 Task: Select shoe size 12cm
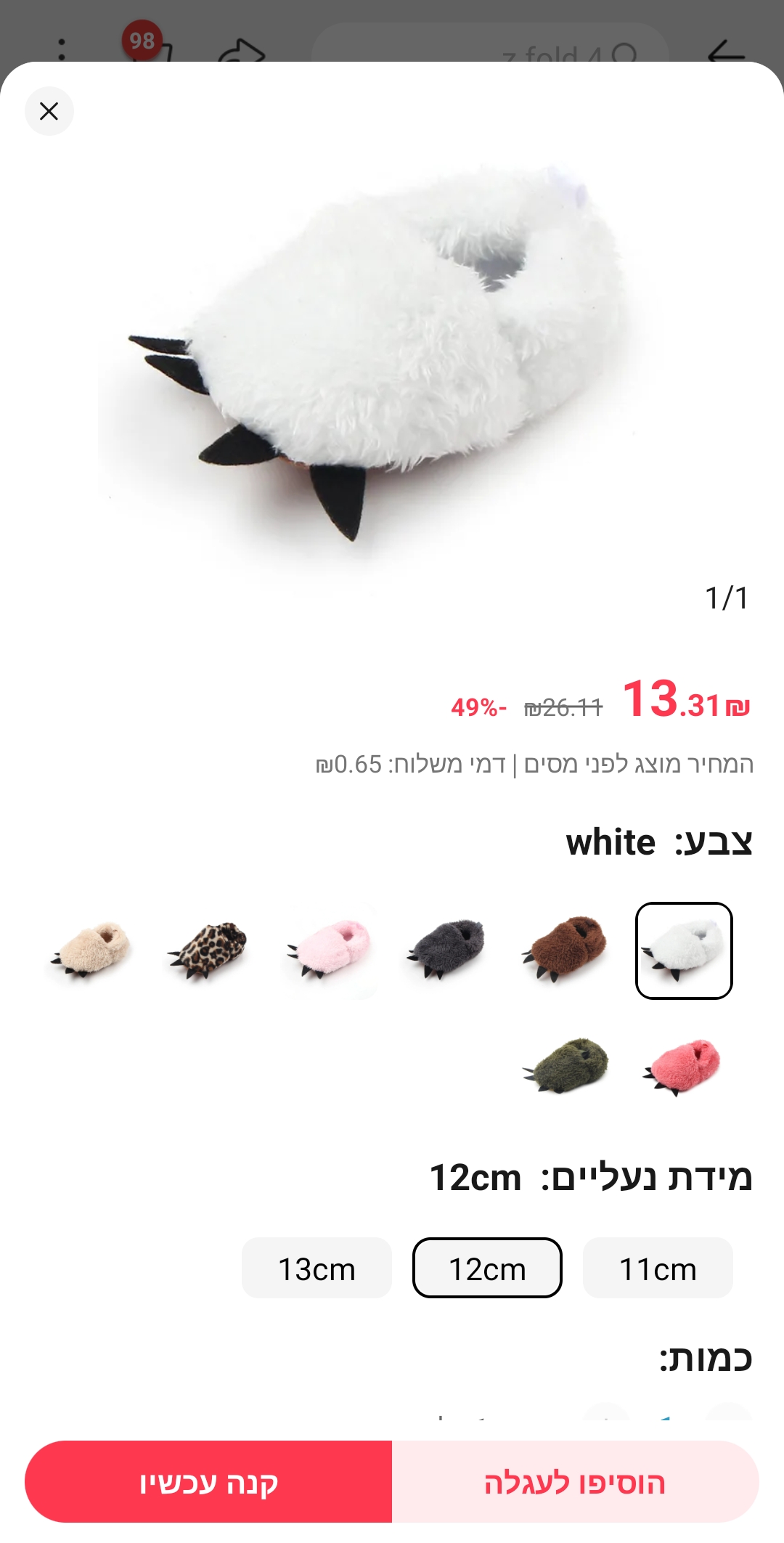(487, 1269)
